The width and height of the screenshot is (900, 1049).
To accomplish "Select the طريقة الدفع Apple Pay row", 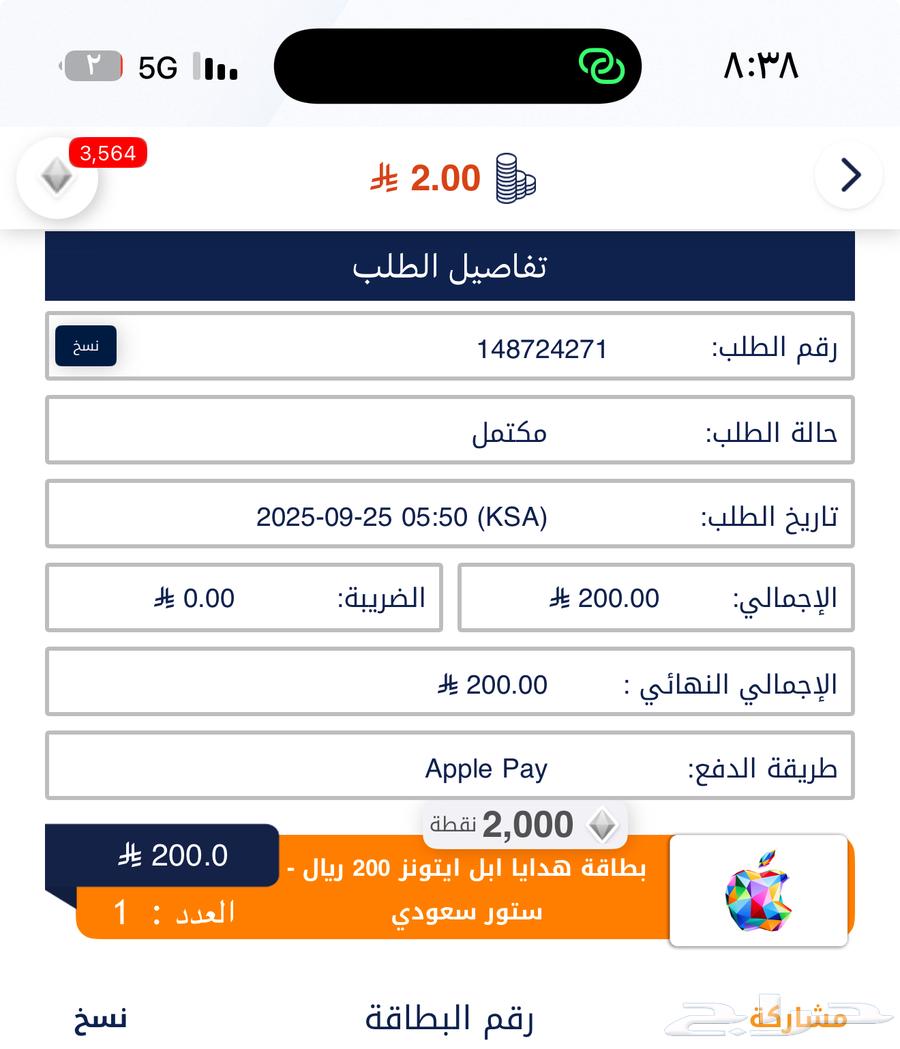I will click(x=448, y=765).
